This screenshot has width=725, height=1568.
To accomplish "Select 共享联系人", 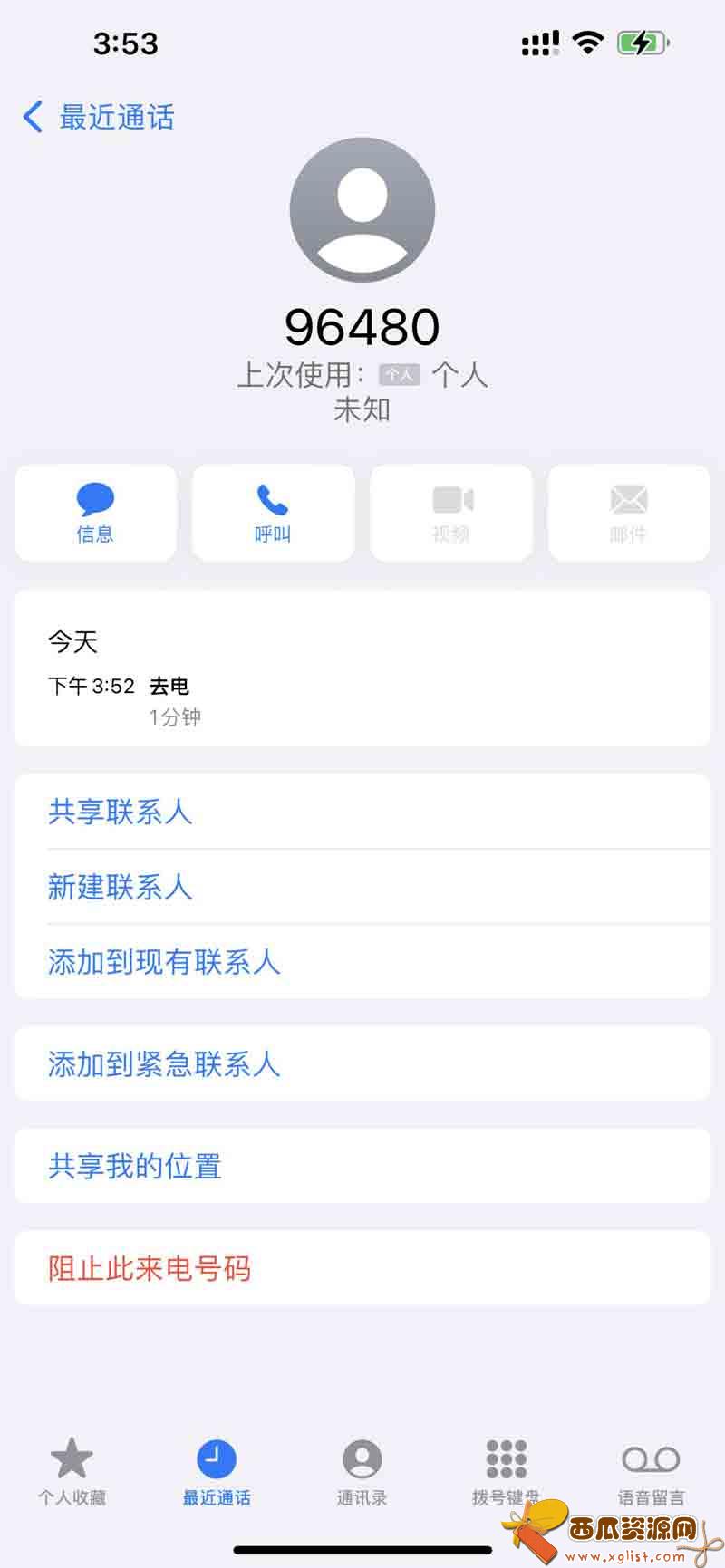I will (x=362, y=812).
